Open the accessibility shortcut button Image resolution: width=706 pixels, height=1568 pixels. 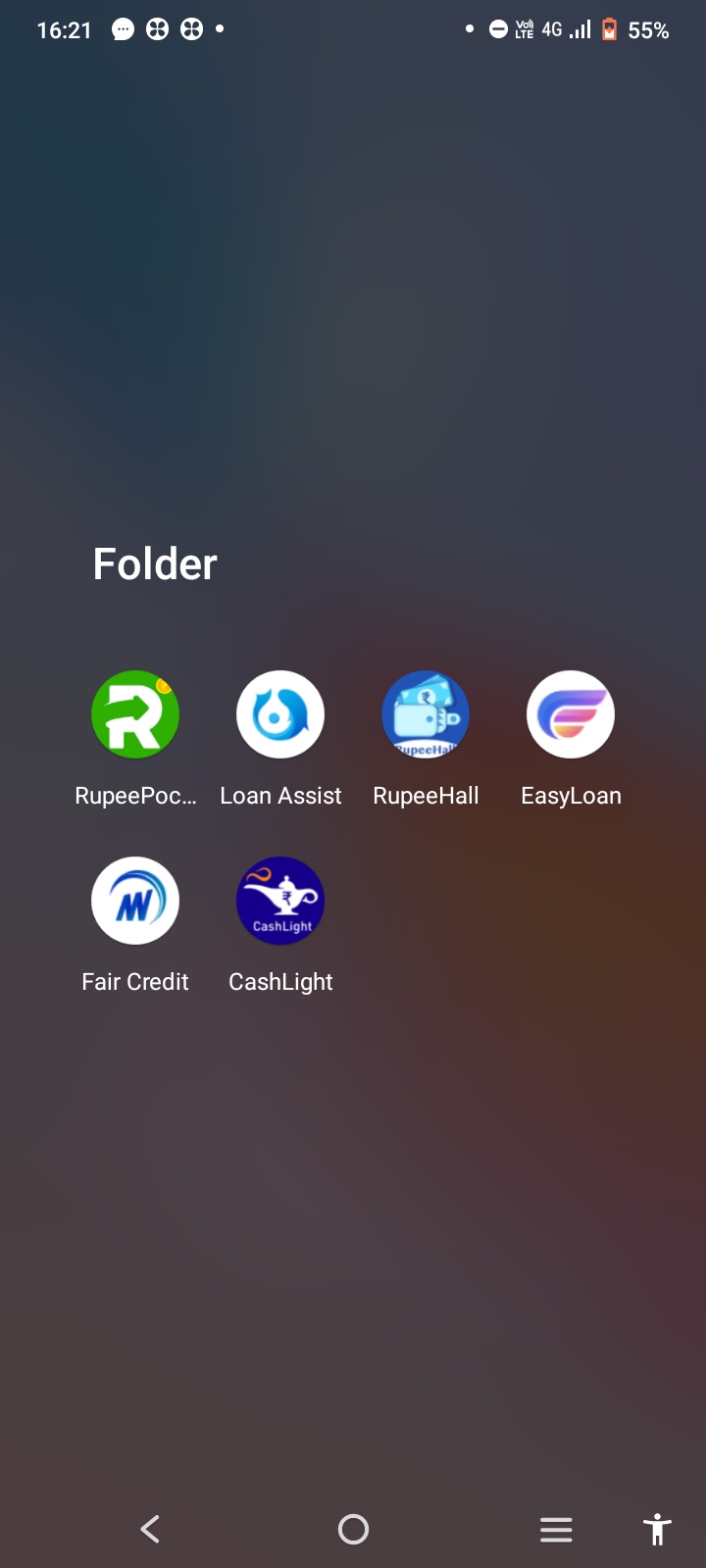[x=657, y=1529]
